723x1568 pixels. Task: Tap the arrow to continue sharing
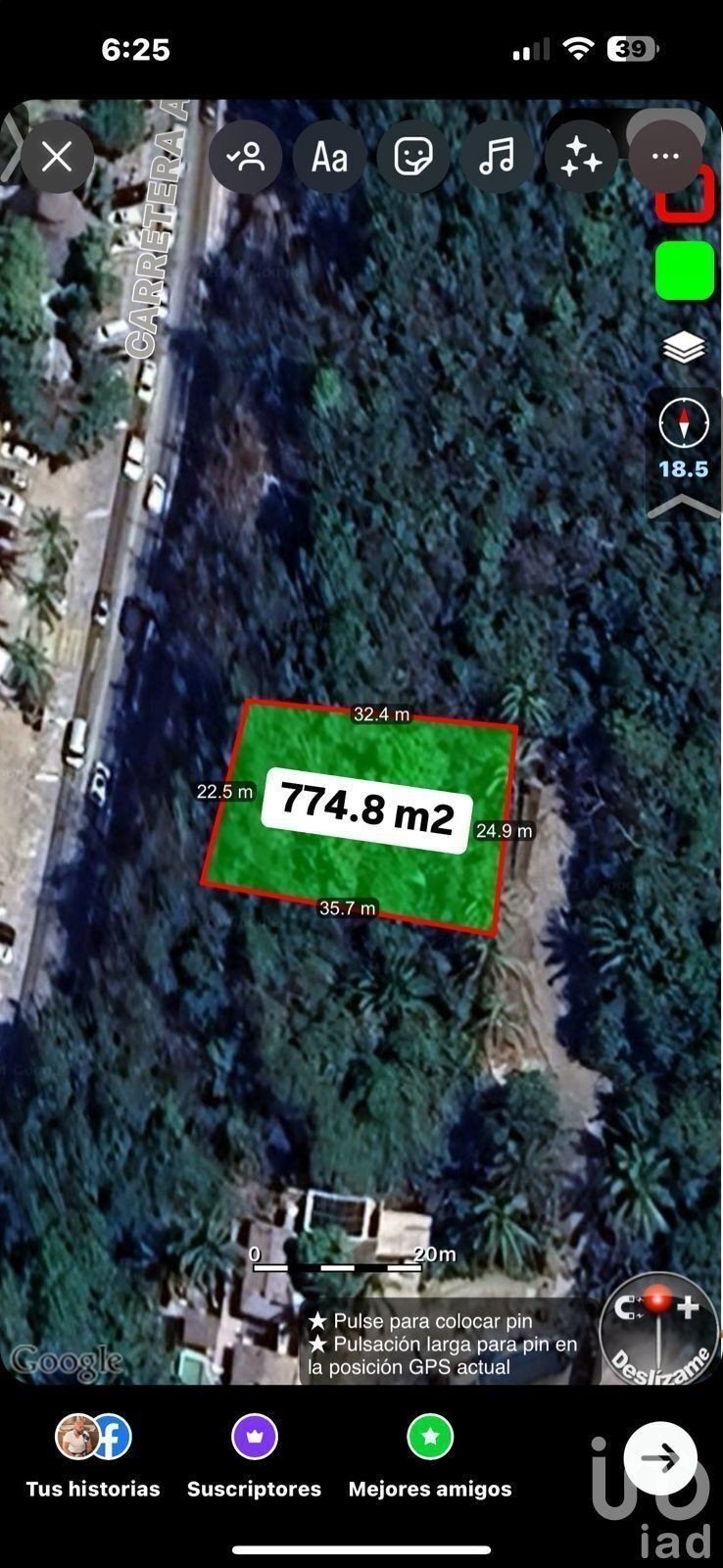pos(660,1458)
